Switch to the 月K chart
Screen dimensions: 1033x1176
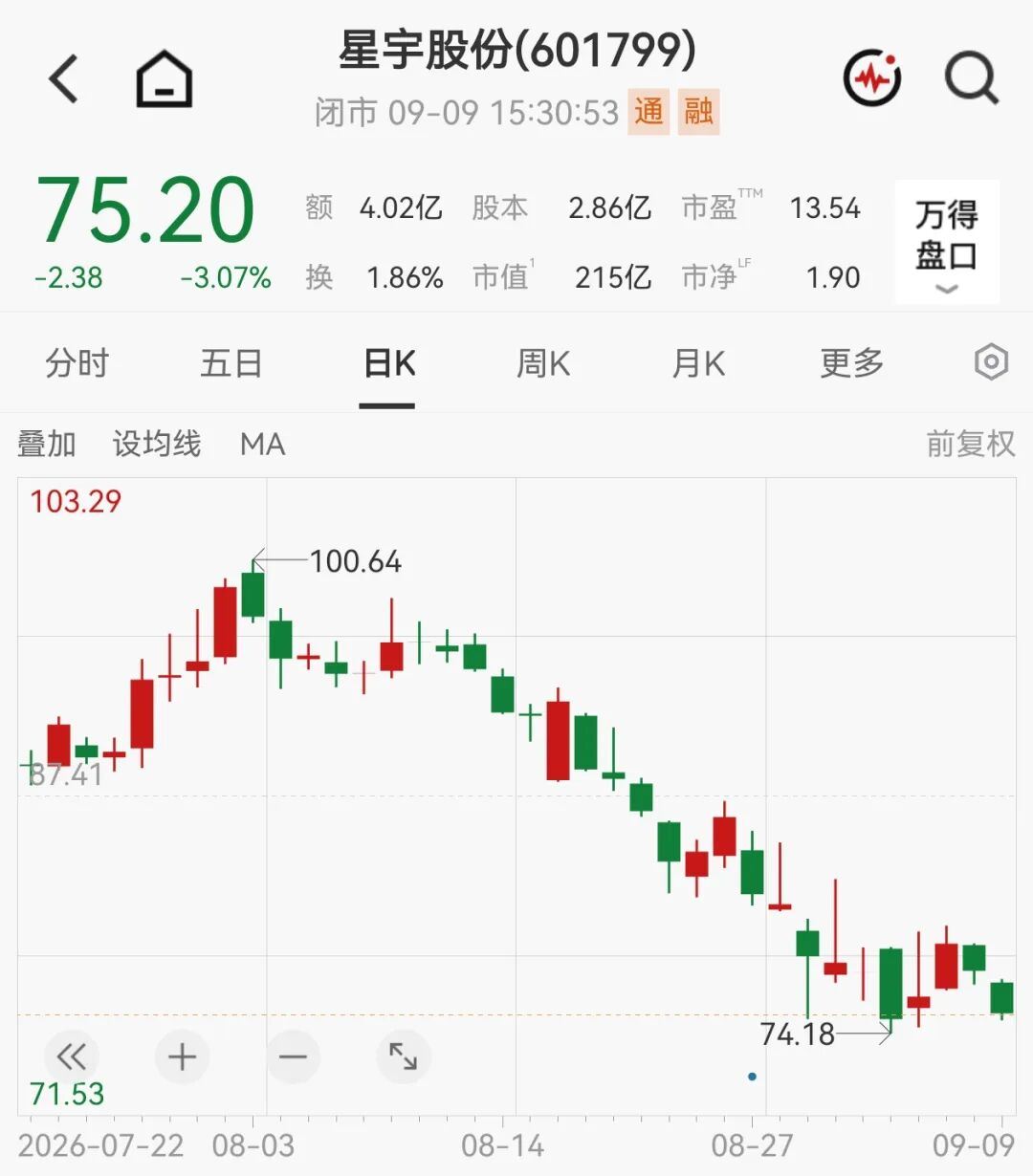pos(698,363)
